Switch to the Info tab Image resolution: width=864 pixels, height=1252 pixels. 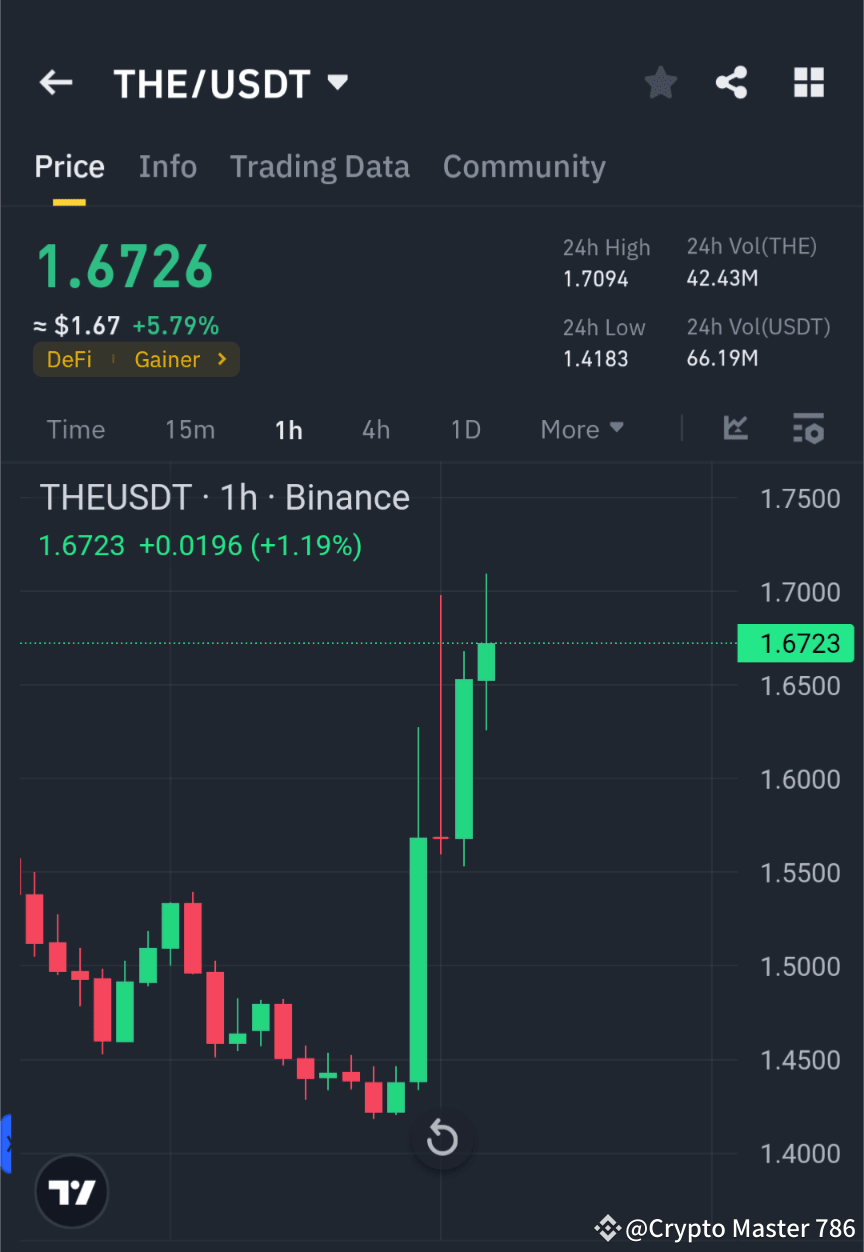click(167, 166)
